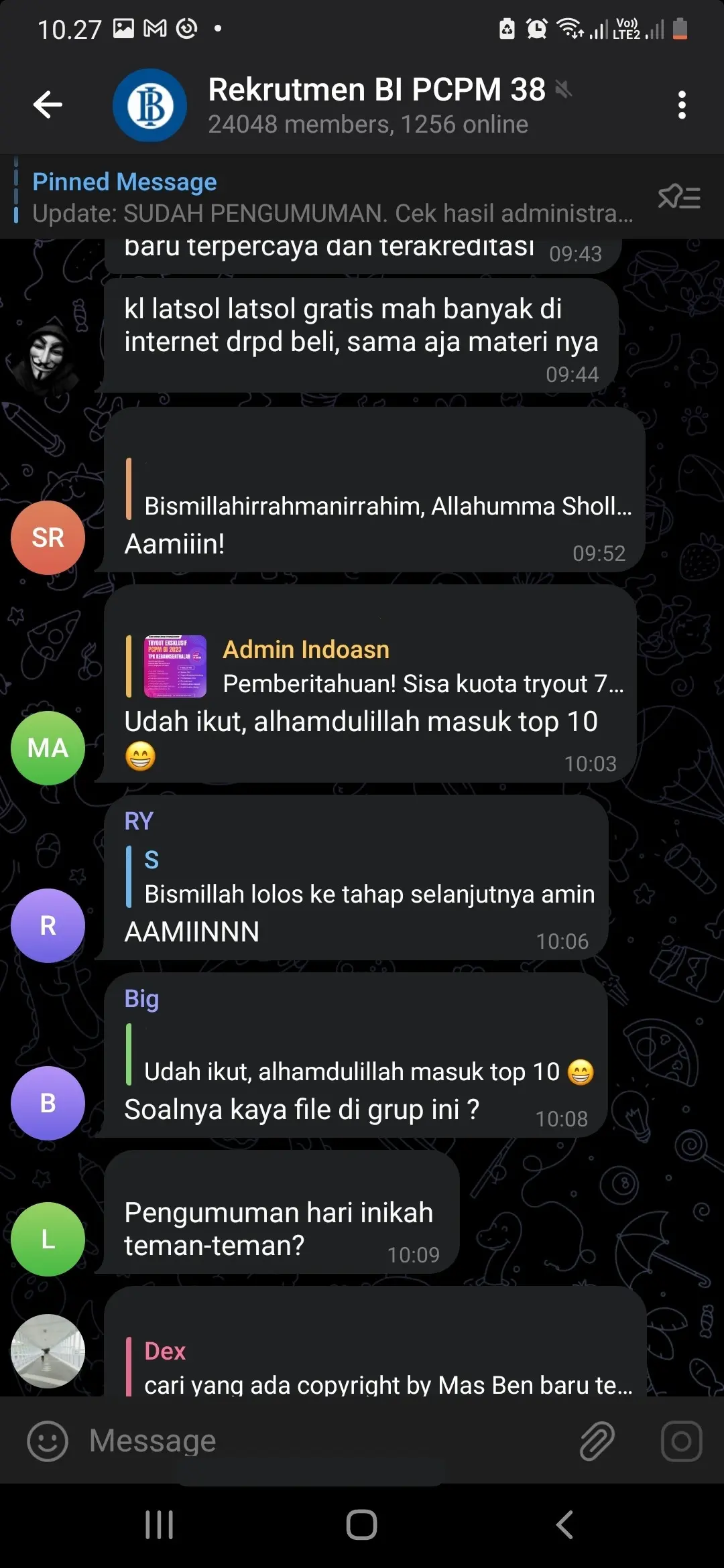724x1568 pixels.
Task: Focus the Message input field
Action: click(322, 1441)
